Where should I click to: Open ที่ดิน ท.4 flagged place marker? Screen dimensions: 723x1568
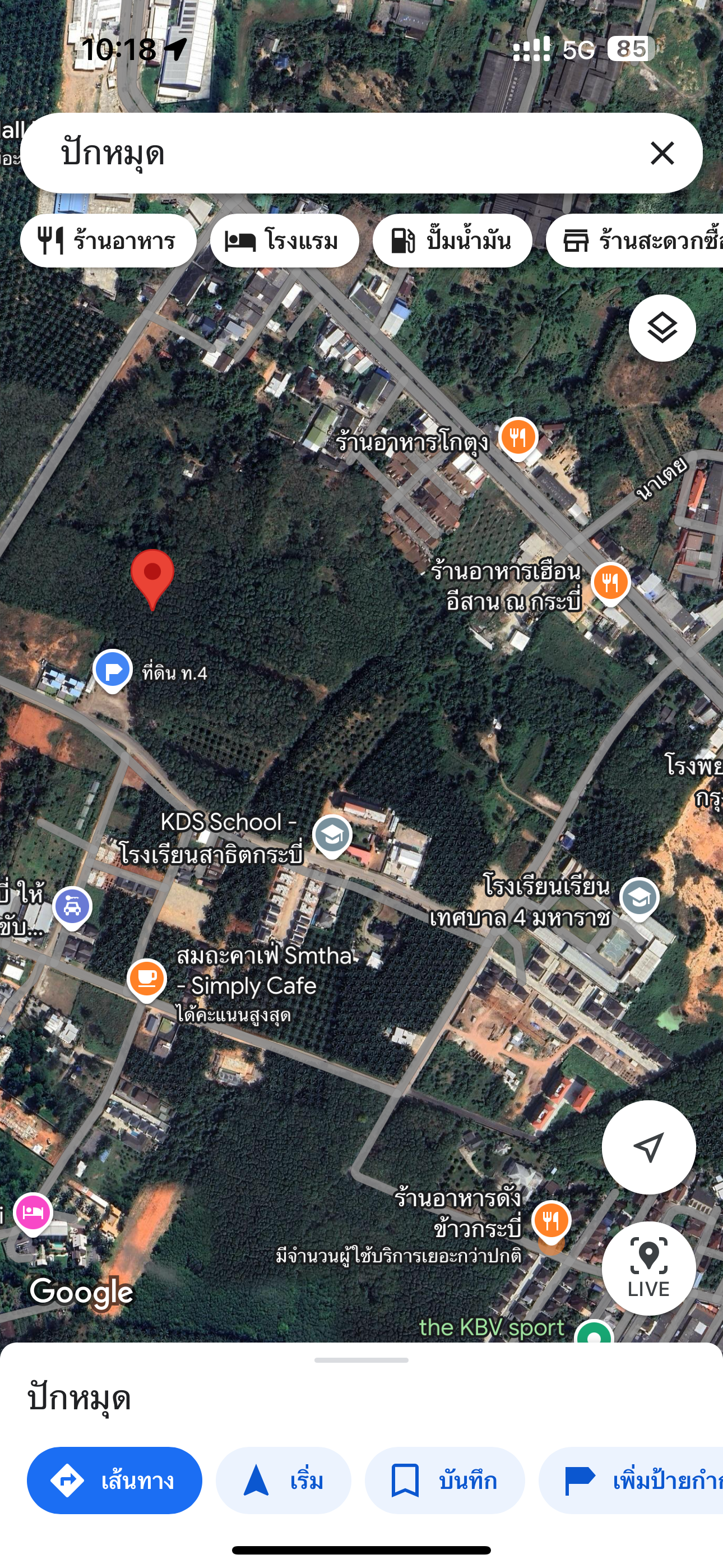click(x=113, y=671)
